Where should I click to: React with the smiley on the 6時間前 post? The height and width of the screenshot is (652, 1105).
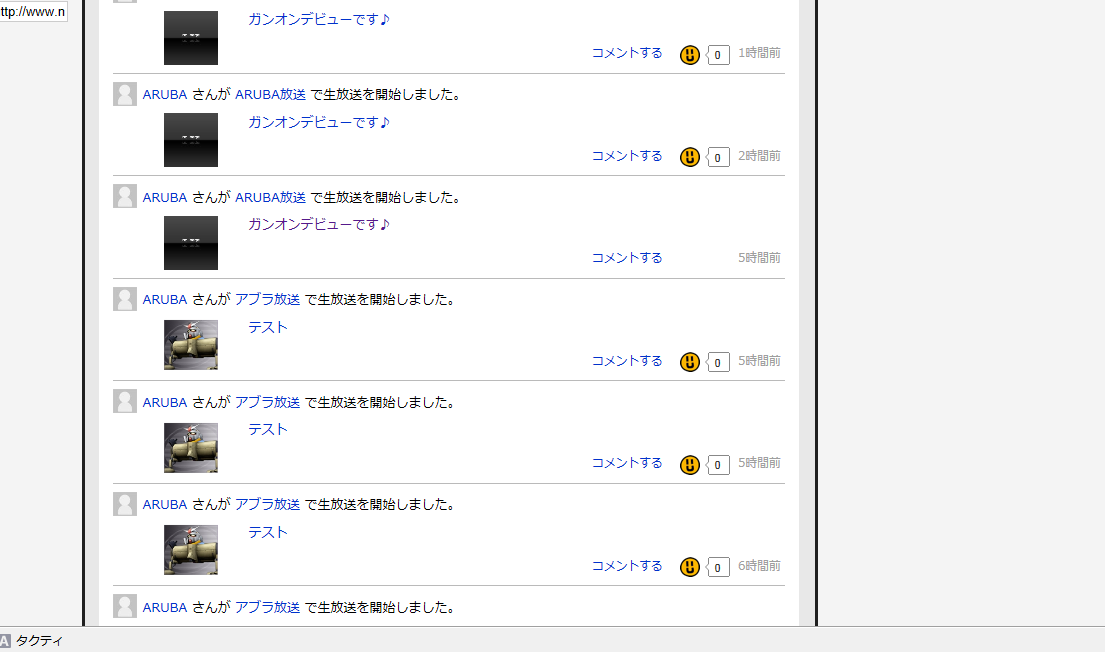click(x=689, y=567)
